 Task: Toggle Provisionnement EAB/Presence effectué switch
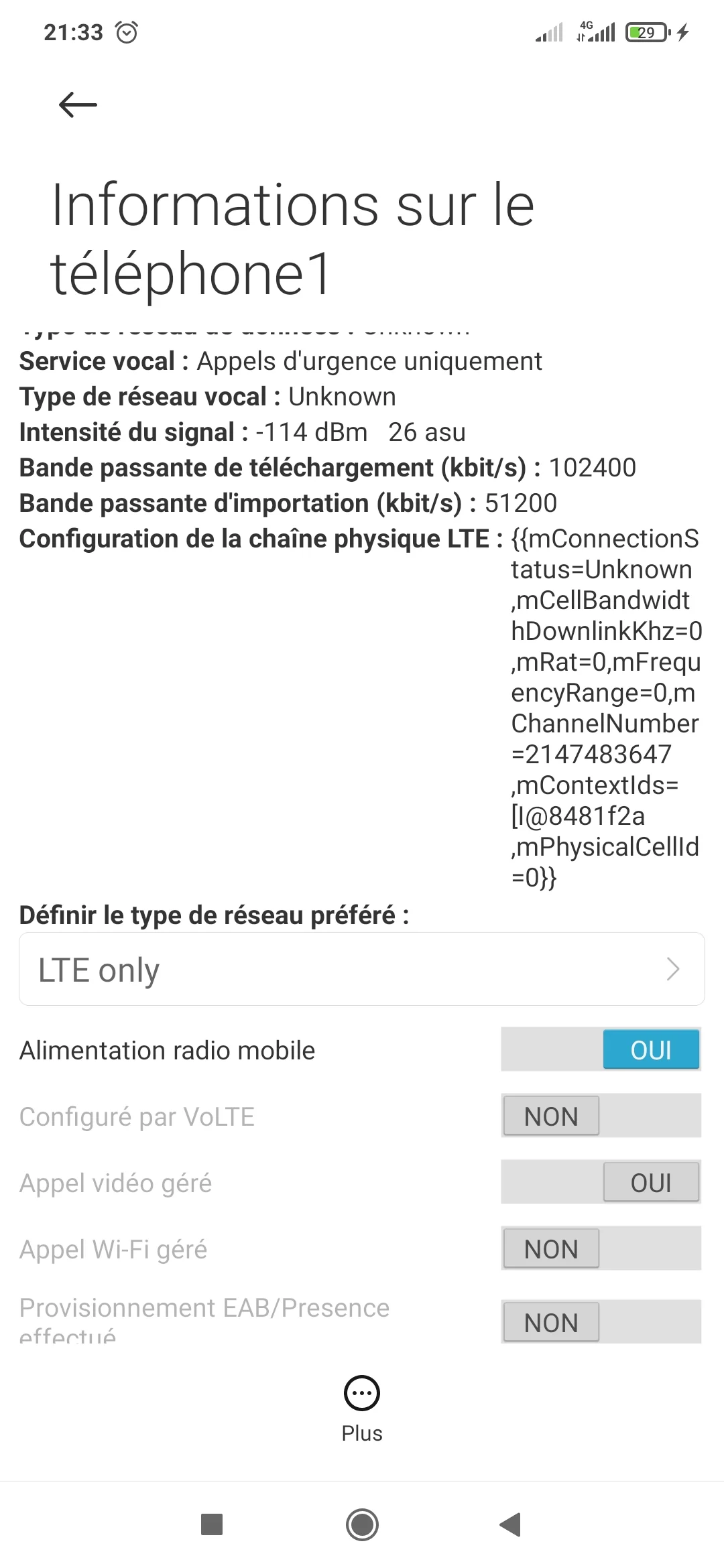pyautogui.click(x=601, y=1321)
